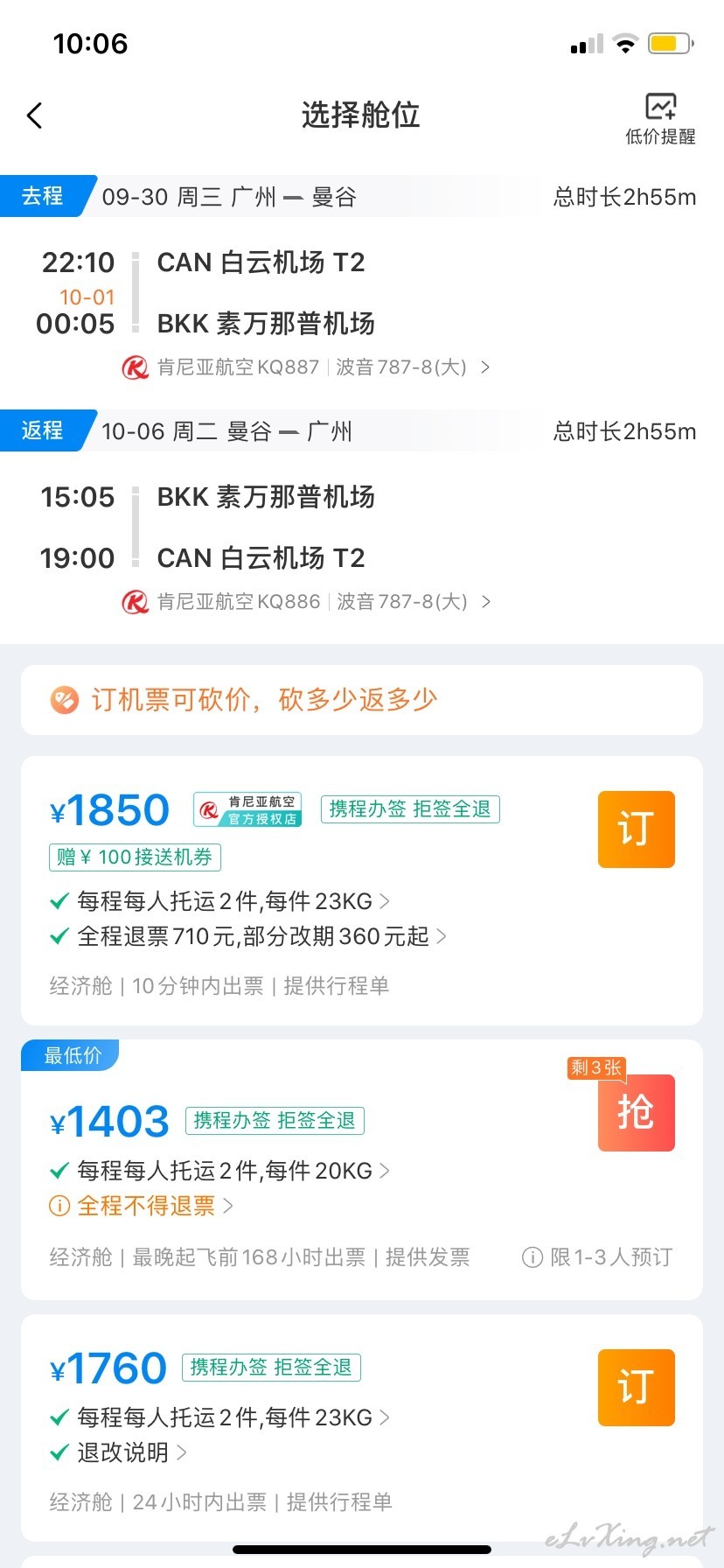Tap the 限1-3人预订 info icon
The width and height of the screenshot is (724, 1568).
pyautogui.click(x=532, y=1257)
